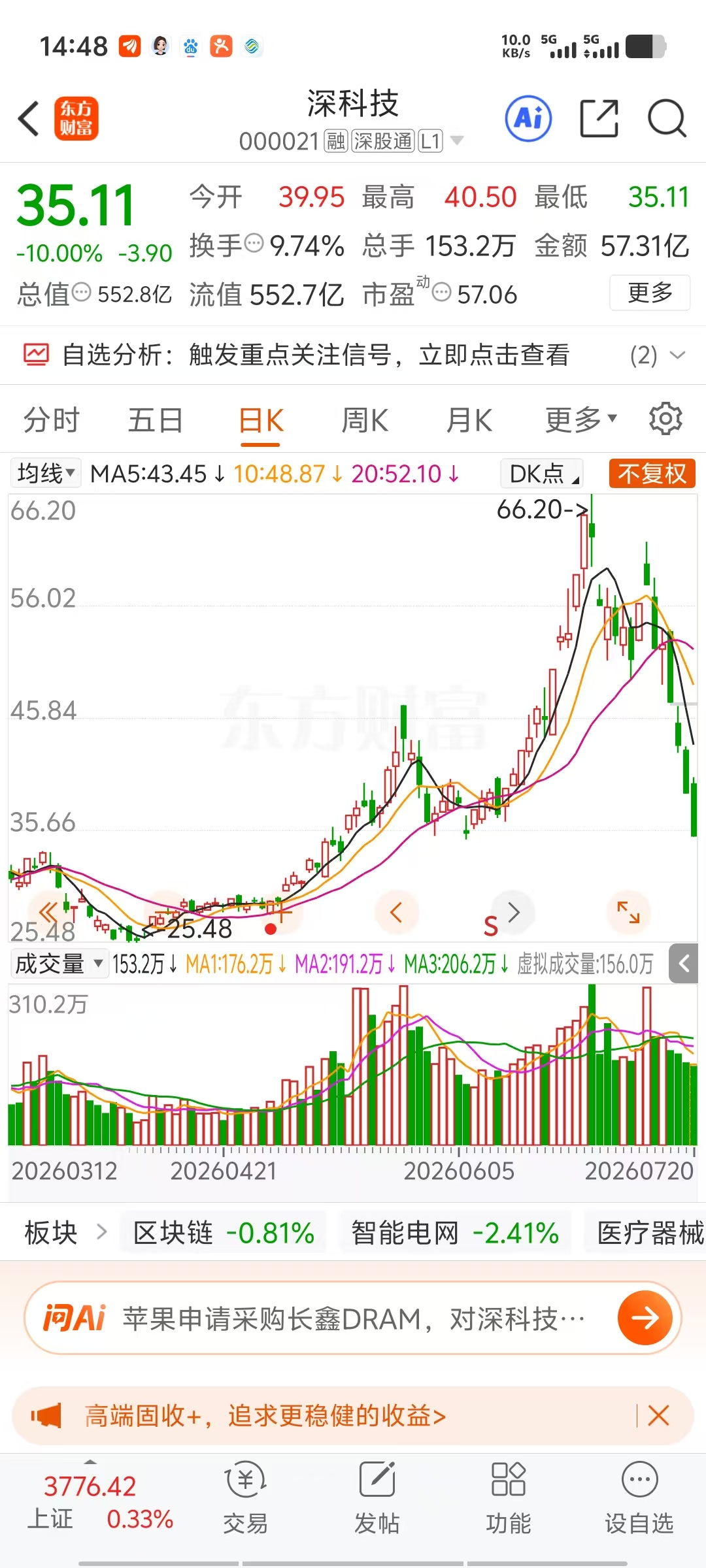The height and width of the screenshot is (1568, 706).
Task: Expand the 自选分析 signal banner
Action: [x=353, y=355]
